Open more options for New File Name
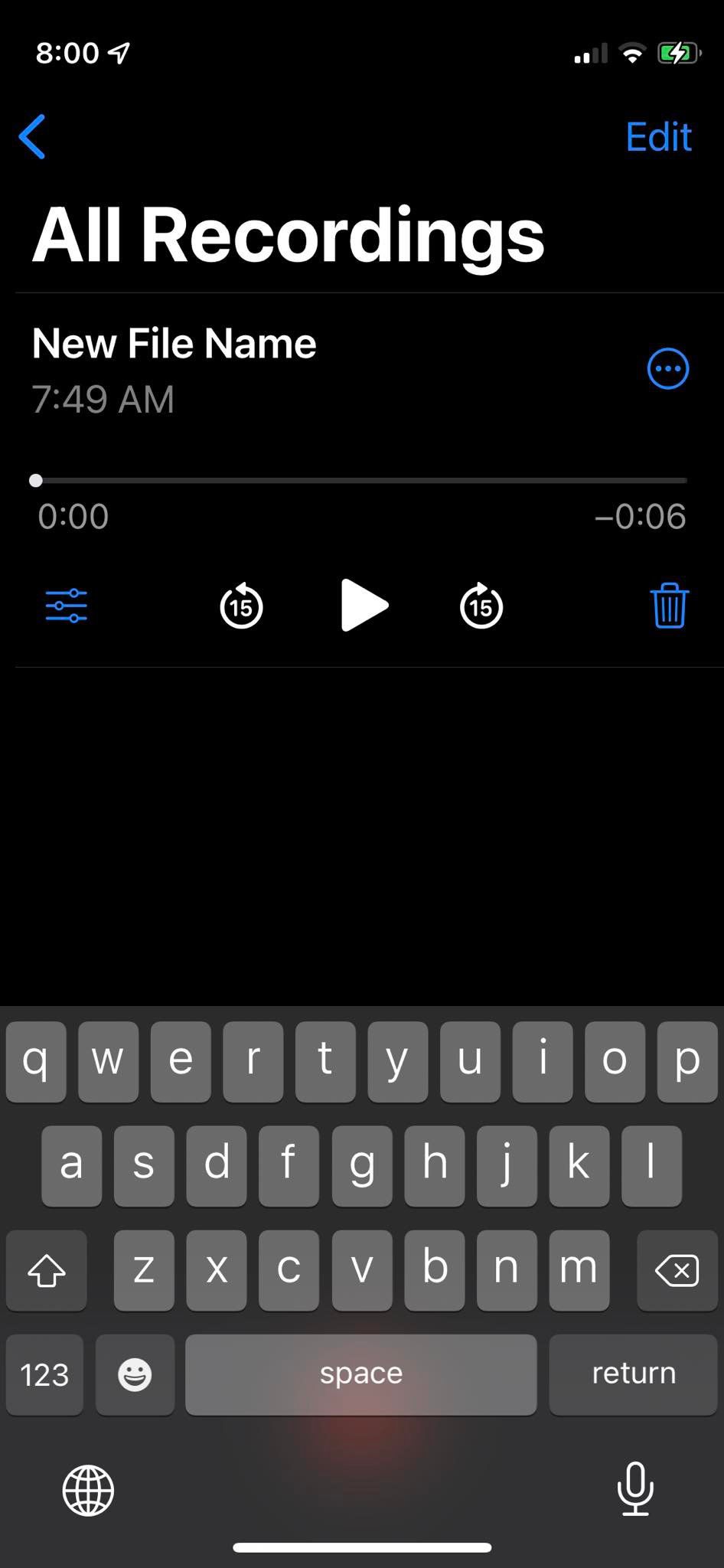 pyautogui.click(x=667, y=369)
